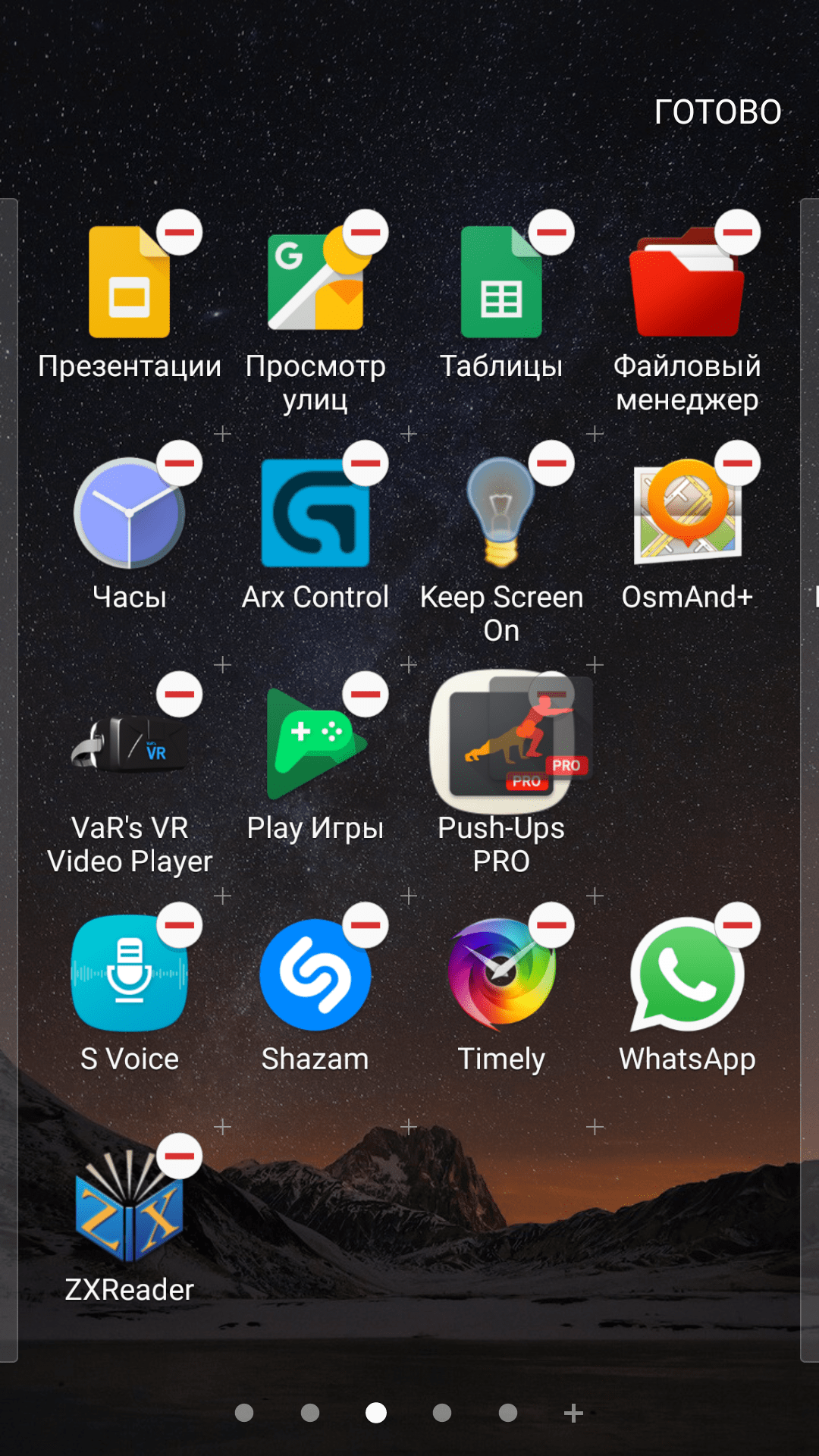This screenshot has height=1456, width=819.
Task: Open VaR's VR Video Player
Action: [130, 745]
